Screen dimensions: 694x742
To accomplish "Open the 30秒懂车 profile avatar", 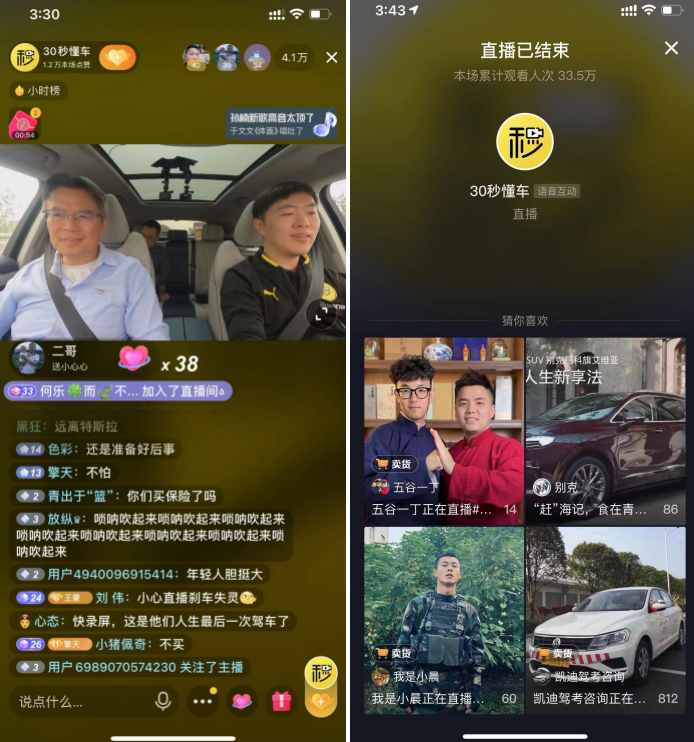I will coord(524,141).
